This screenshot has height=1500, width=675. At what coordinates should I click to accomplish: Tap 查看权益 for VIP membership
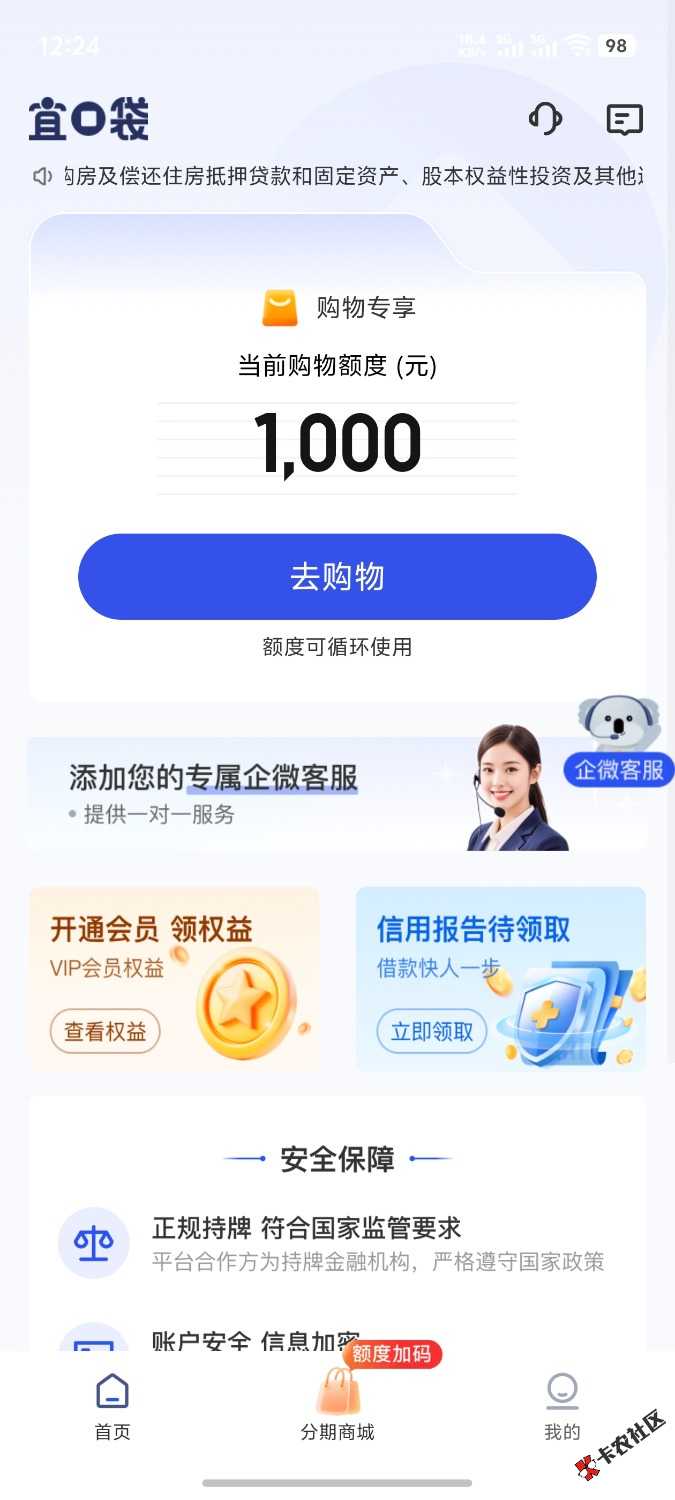point(105,1032)
